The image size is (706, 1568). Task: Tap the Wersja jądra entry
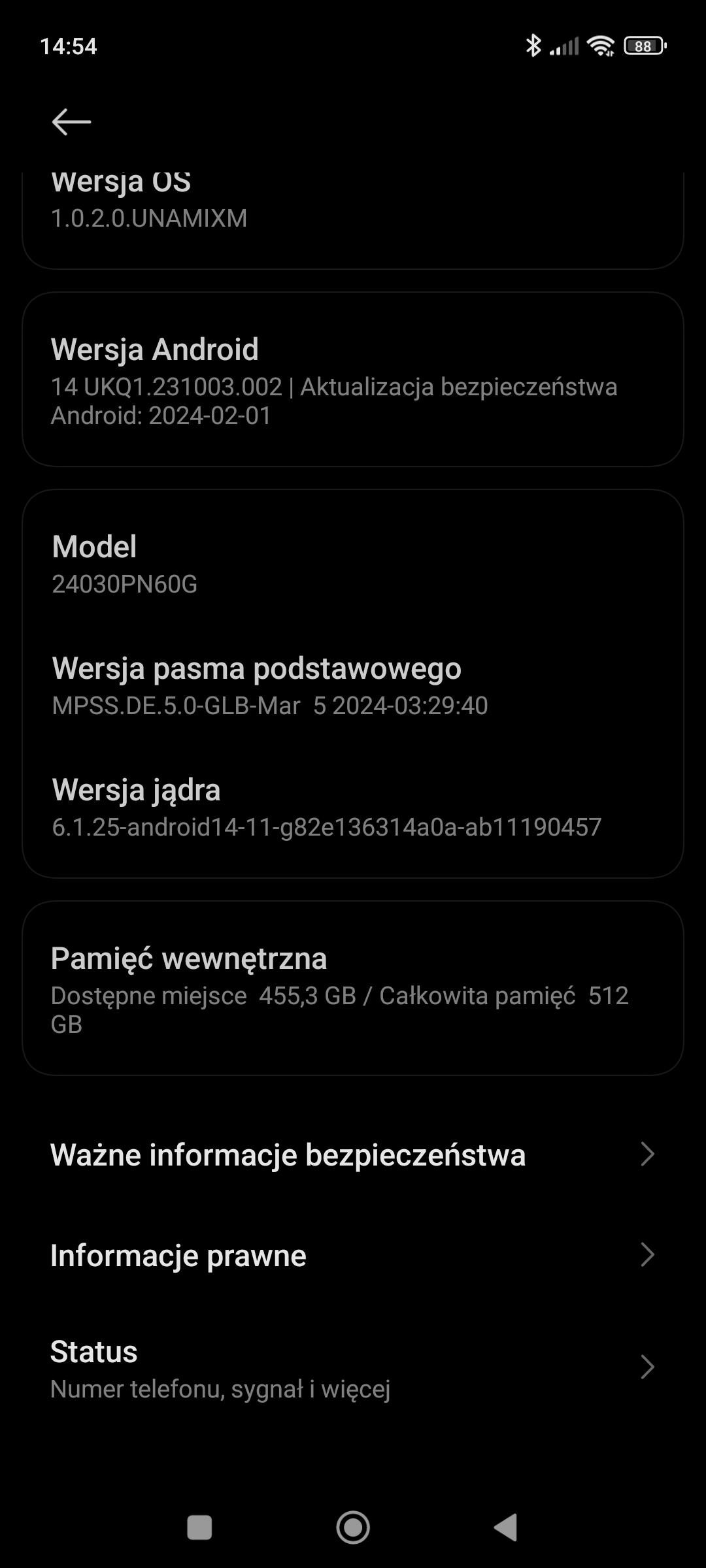[x=353, y=808]
